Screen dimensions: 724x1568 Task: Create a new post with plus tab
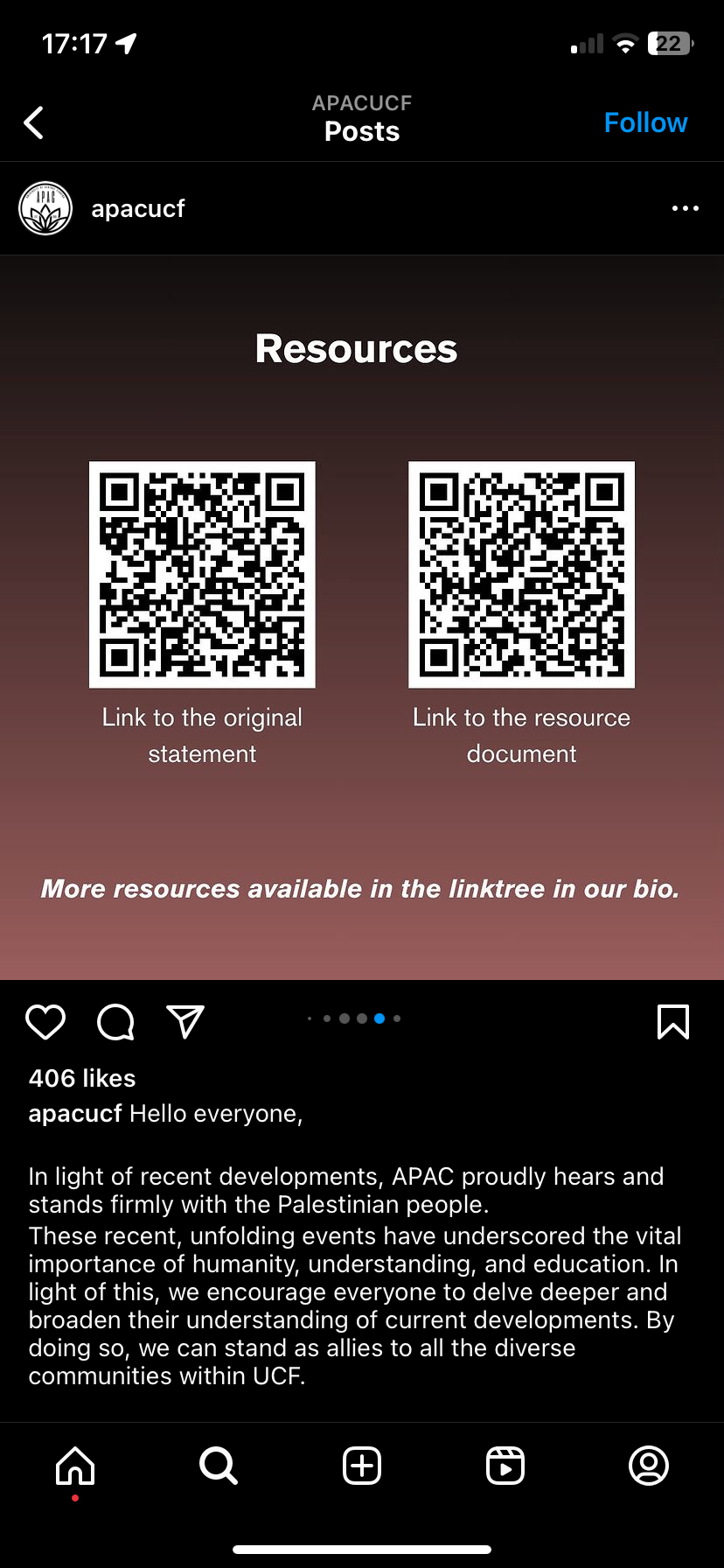(362, 1466)
